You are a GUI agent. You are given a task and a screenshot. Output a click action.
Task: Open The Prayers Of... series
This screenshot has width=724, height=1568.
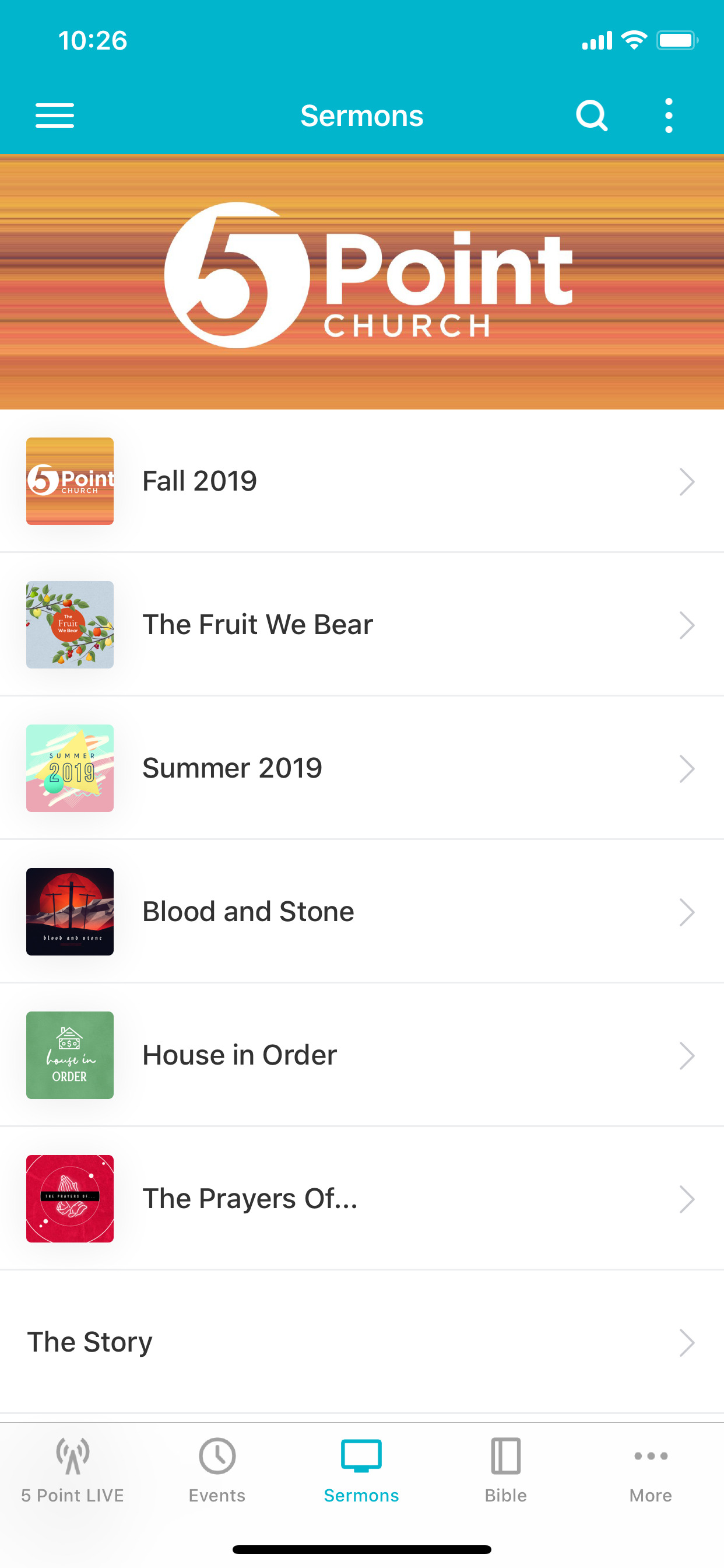pyautogui.click(x=362, y=1199)
